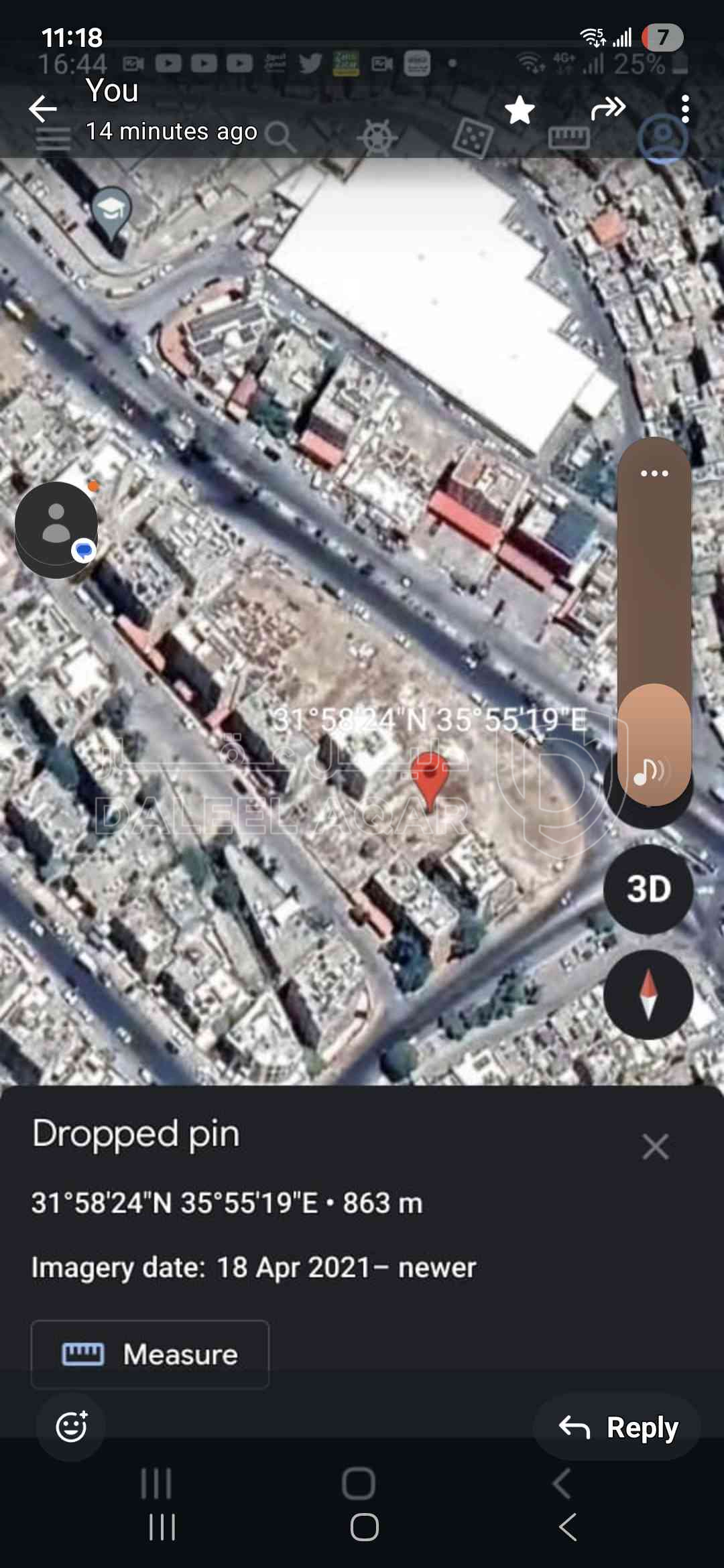Viewport: 724px width, 1568px height.
Task: Expand more volume options via three dots
Action: coord(654,473)
